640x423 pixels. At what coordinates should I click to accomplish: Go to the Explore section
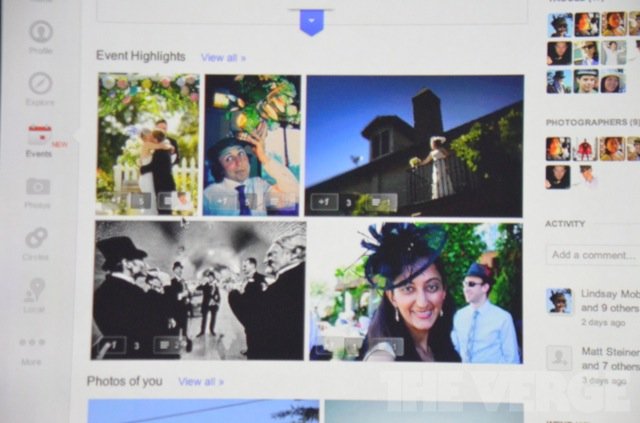40,88
